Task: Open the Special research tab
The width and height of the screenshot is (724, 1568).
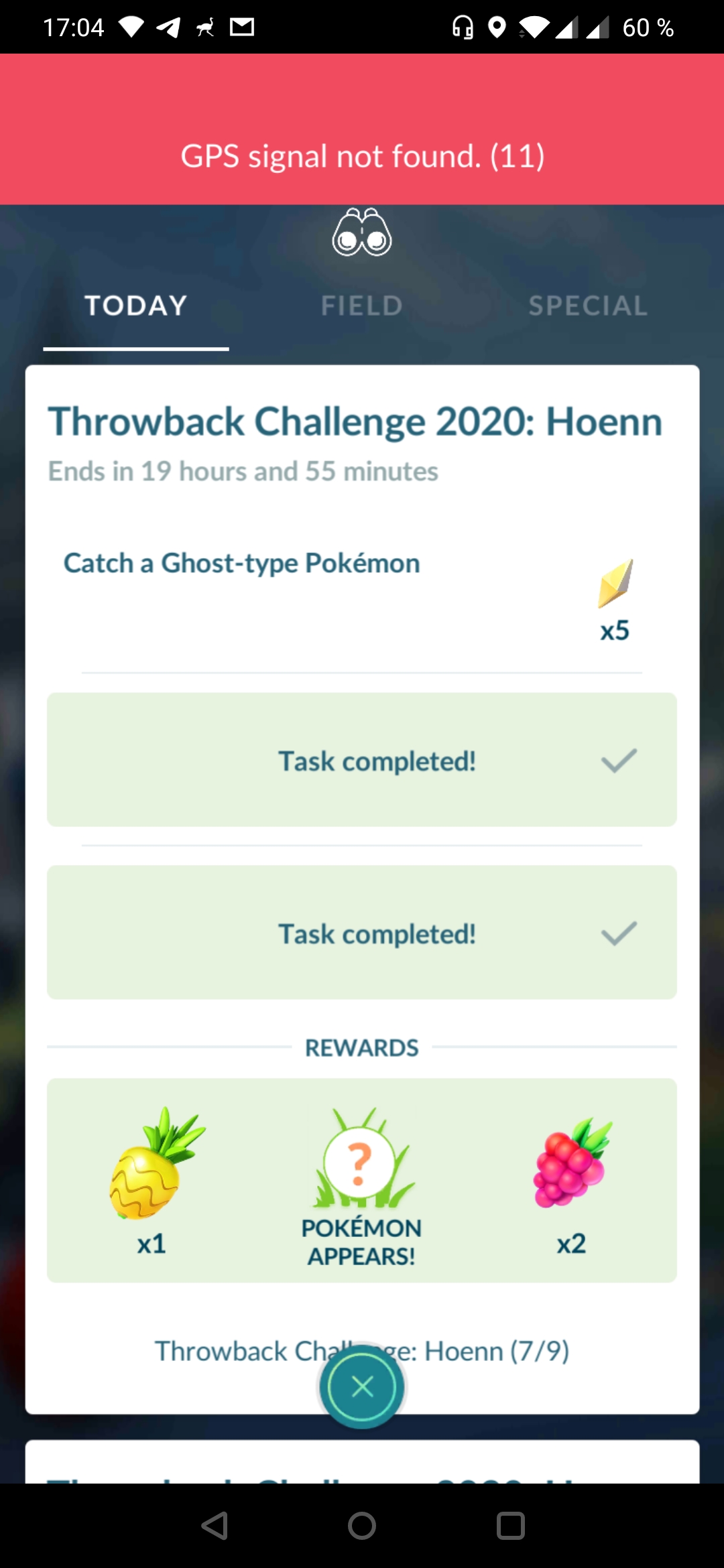Action: pos(588,306)
